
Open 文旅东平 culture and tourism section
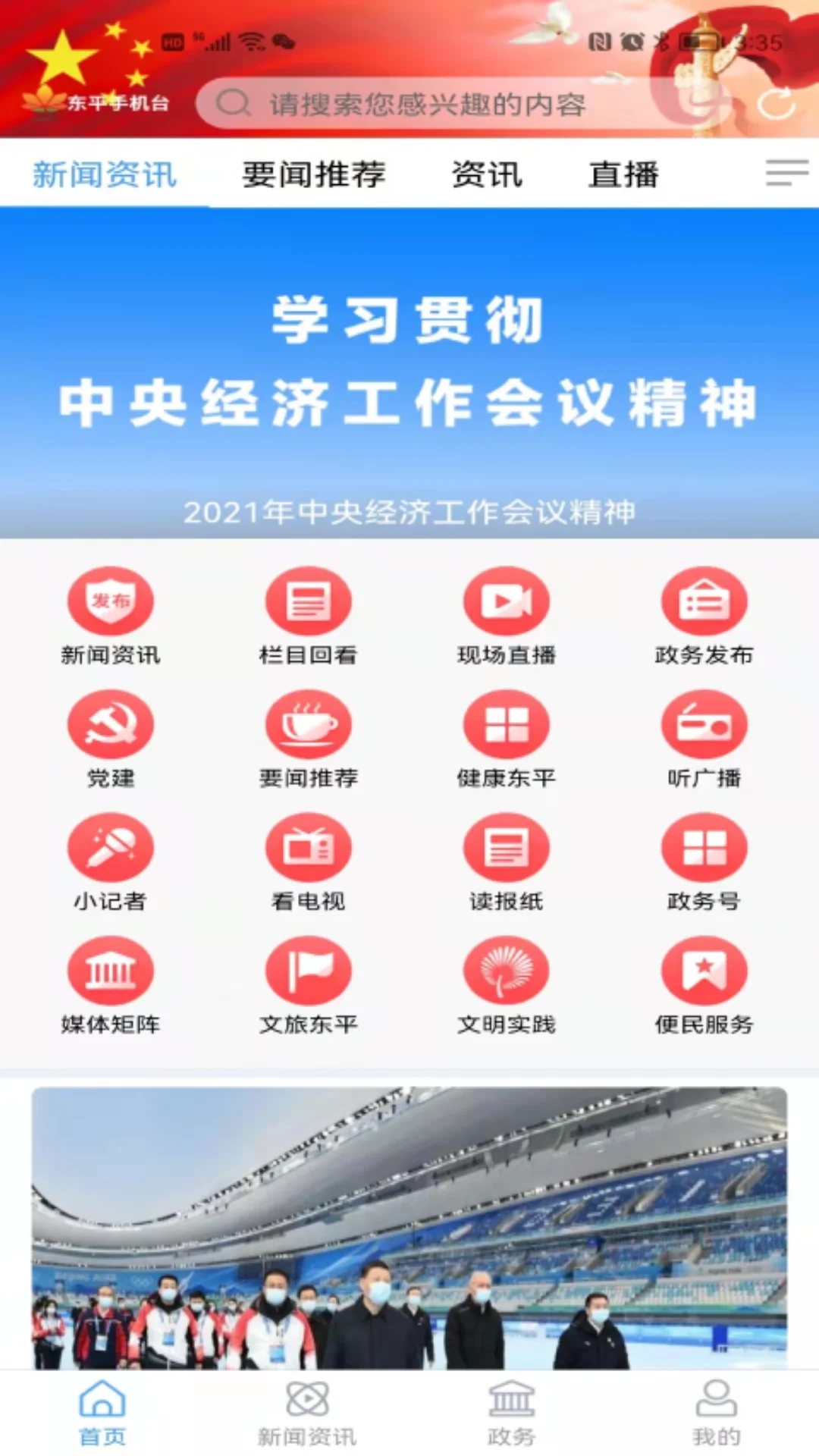[x=308, y=971]
